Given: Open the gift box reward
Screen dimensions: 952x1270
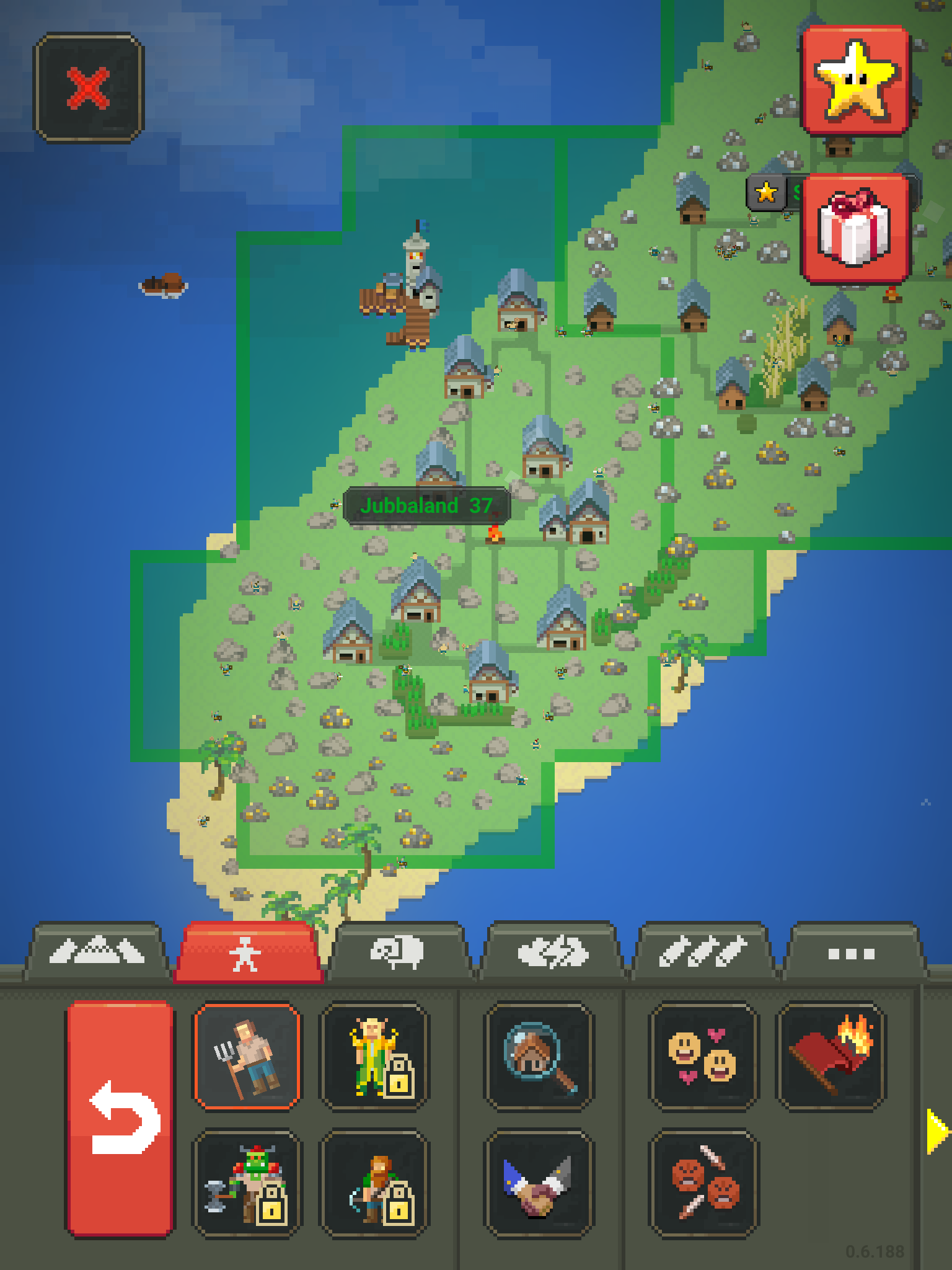Looking at the screenshot, I should pos(855,228).
